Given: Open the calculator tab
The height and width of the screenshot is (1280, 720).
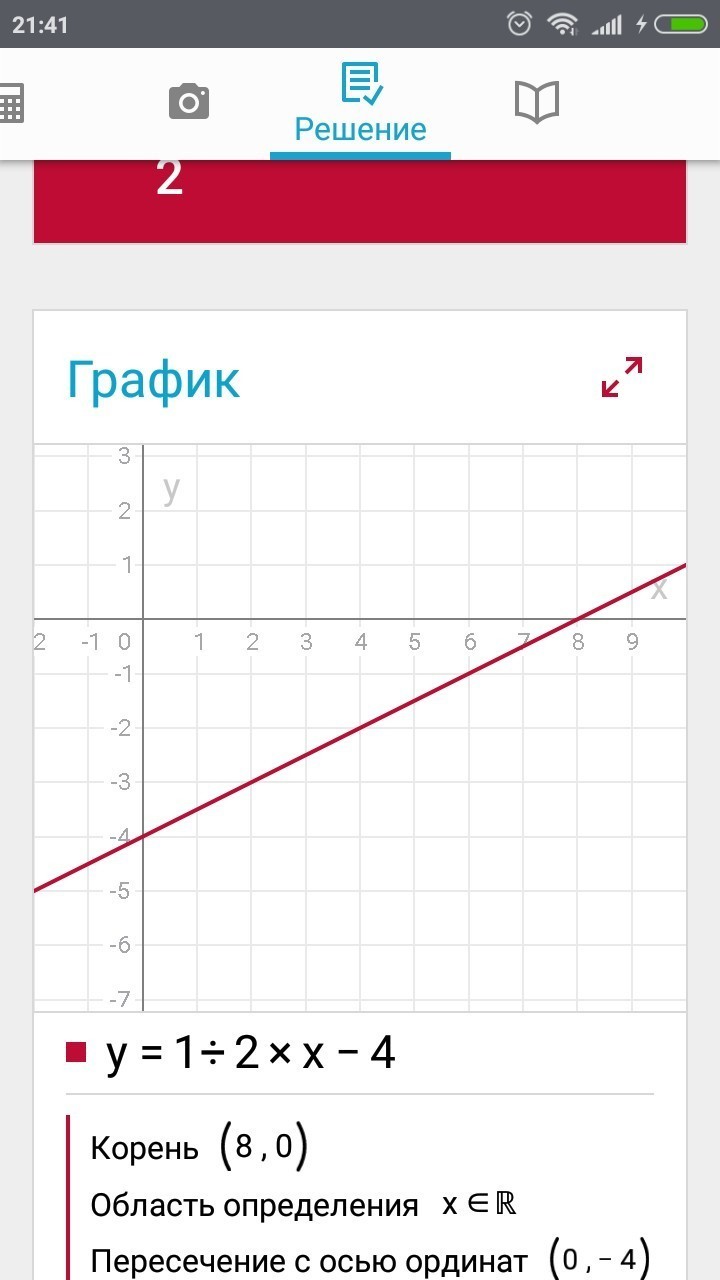Looking at the screenshot, I should (x=10, y=103).
